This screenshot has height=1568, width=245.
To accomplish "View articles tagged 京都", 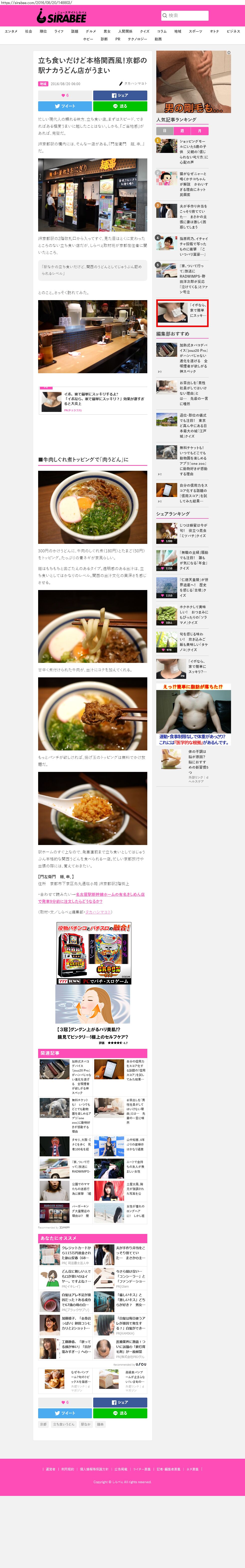I will (43, 1424).
